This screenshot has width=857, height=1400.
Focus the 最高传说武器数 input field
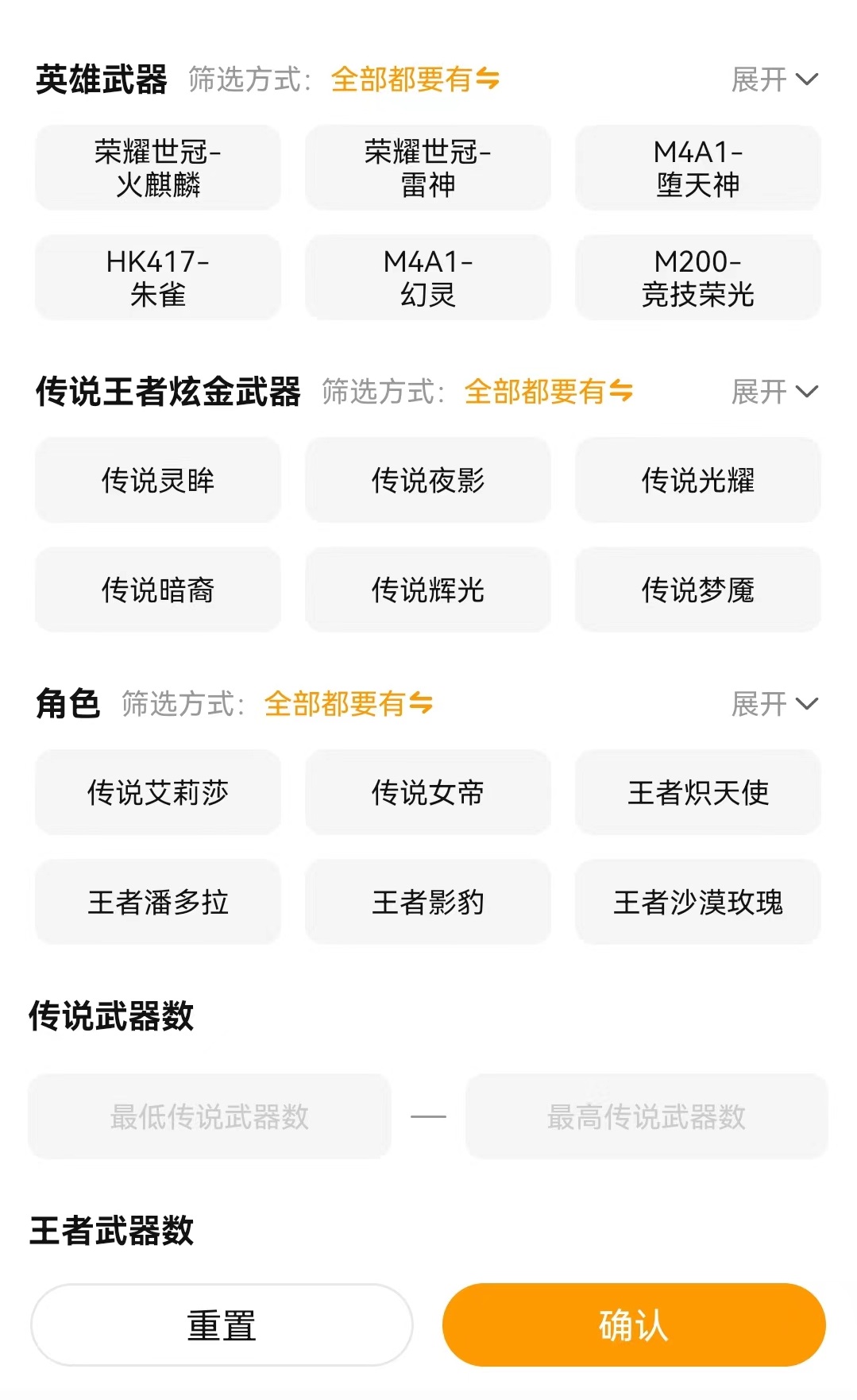tap(647, 1116)
